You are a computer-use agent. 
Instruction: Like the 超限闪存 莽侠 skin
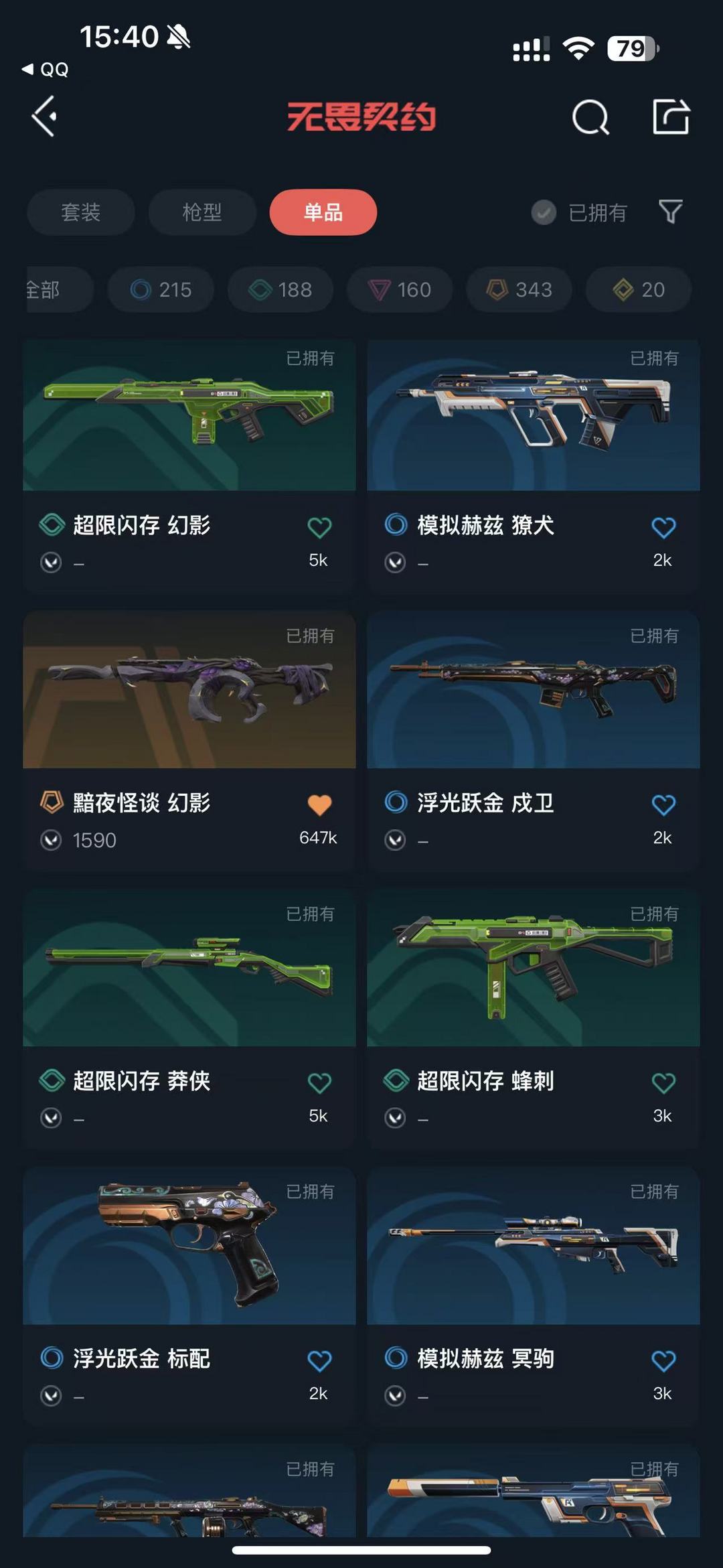[319, 1083]
